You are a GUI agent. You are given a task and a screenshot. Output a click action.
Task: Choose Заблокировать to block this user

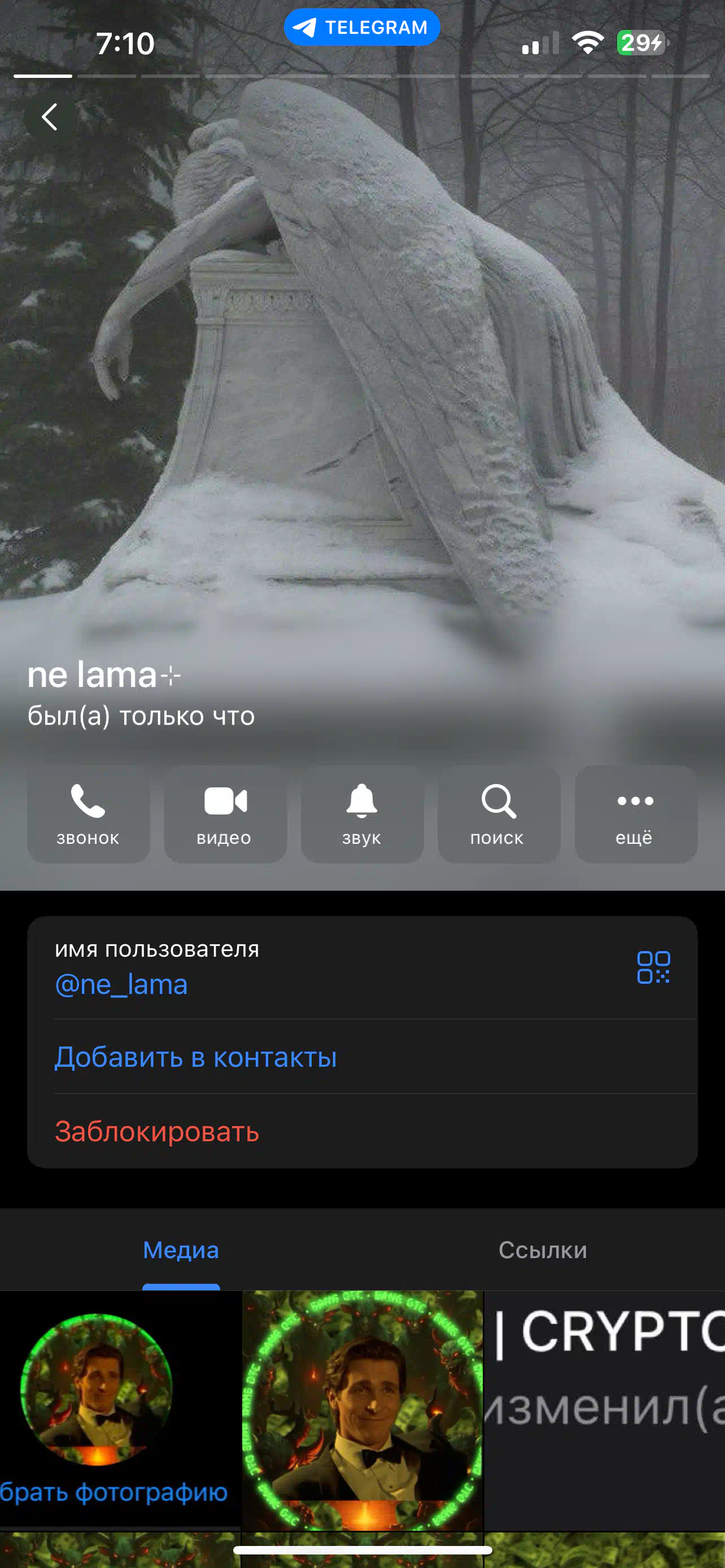(x=157, y=1131)
